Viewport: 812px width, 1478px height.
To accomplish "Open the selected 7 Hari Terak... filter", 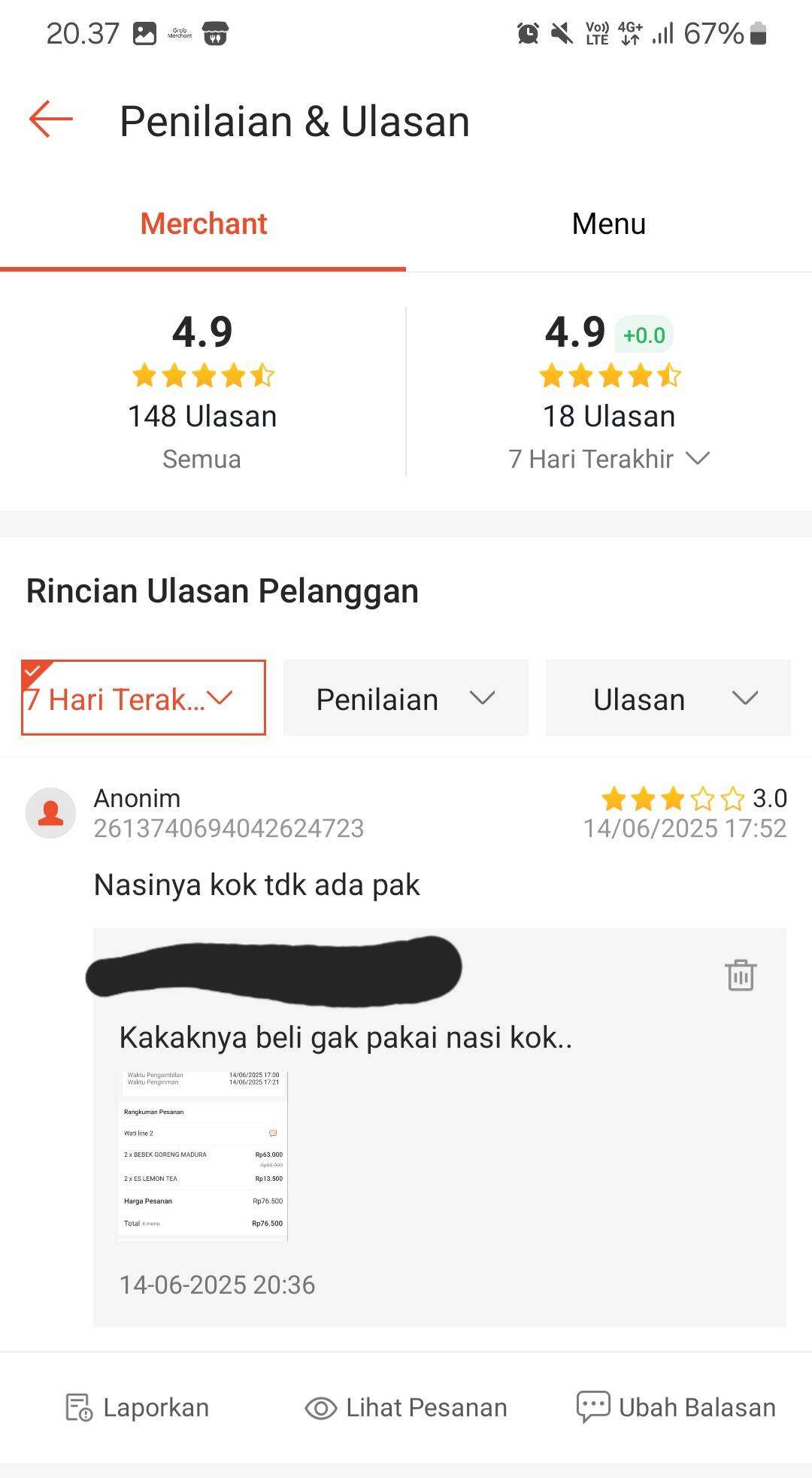I will 144,698.
